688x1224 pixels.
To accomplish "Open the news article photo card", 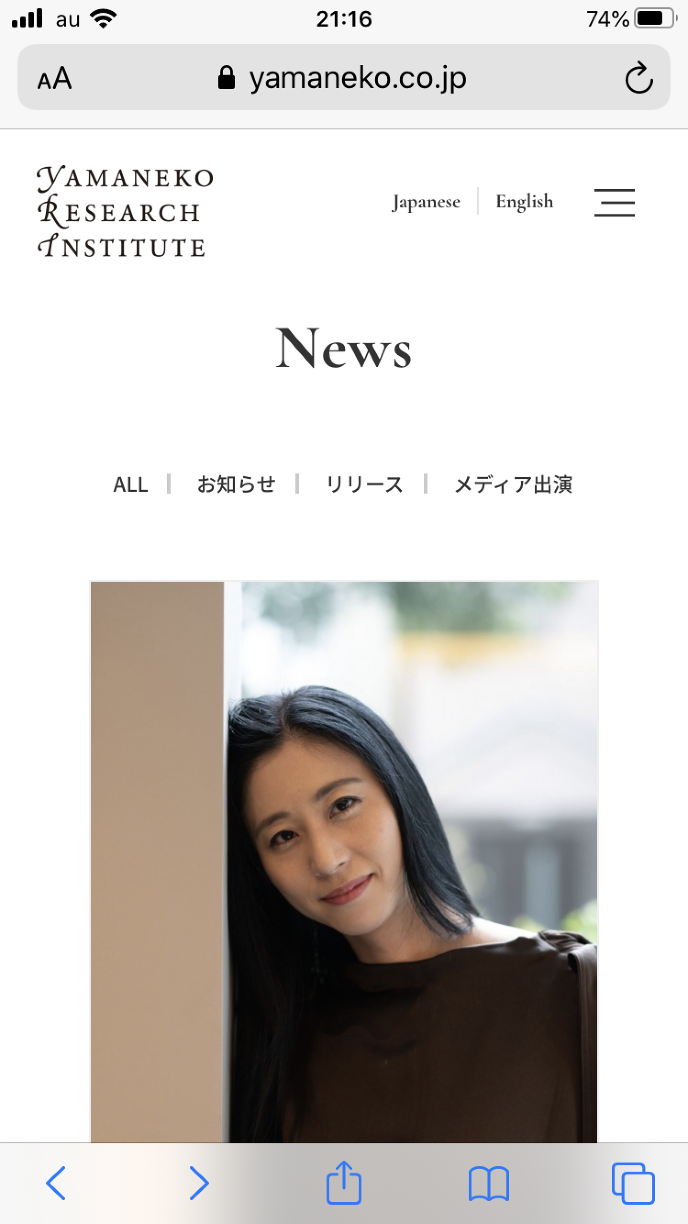I will point(344,860).
